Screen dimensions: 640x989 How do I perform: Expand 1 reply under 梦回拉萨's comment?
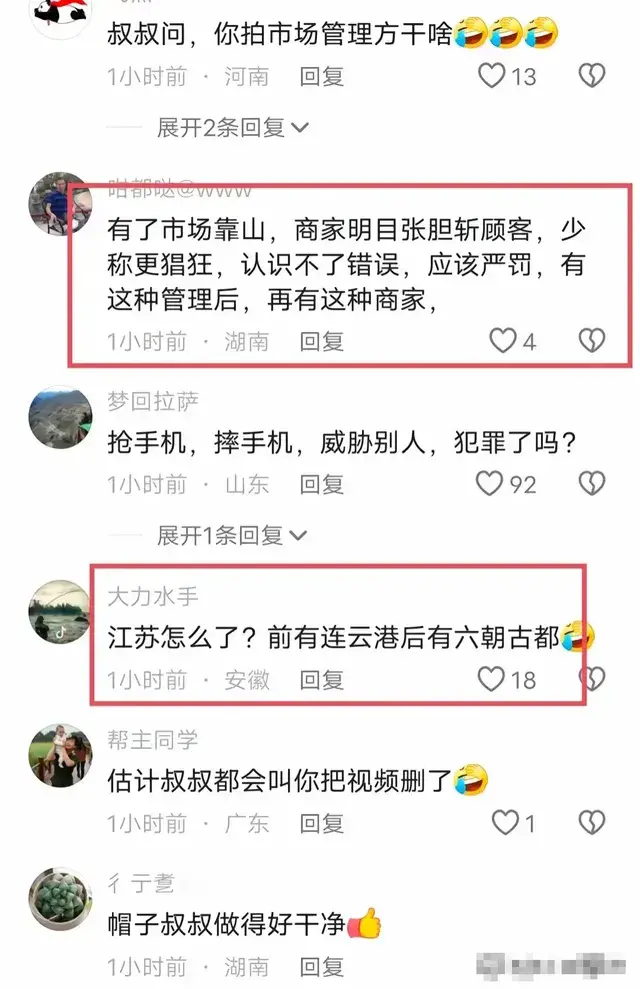point(233,535)
